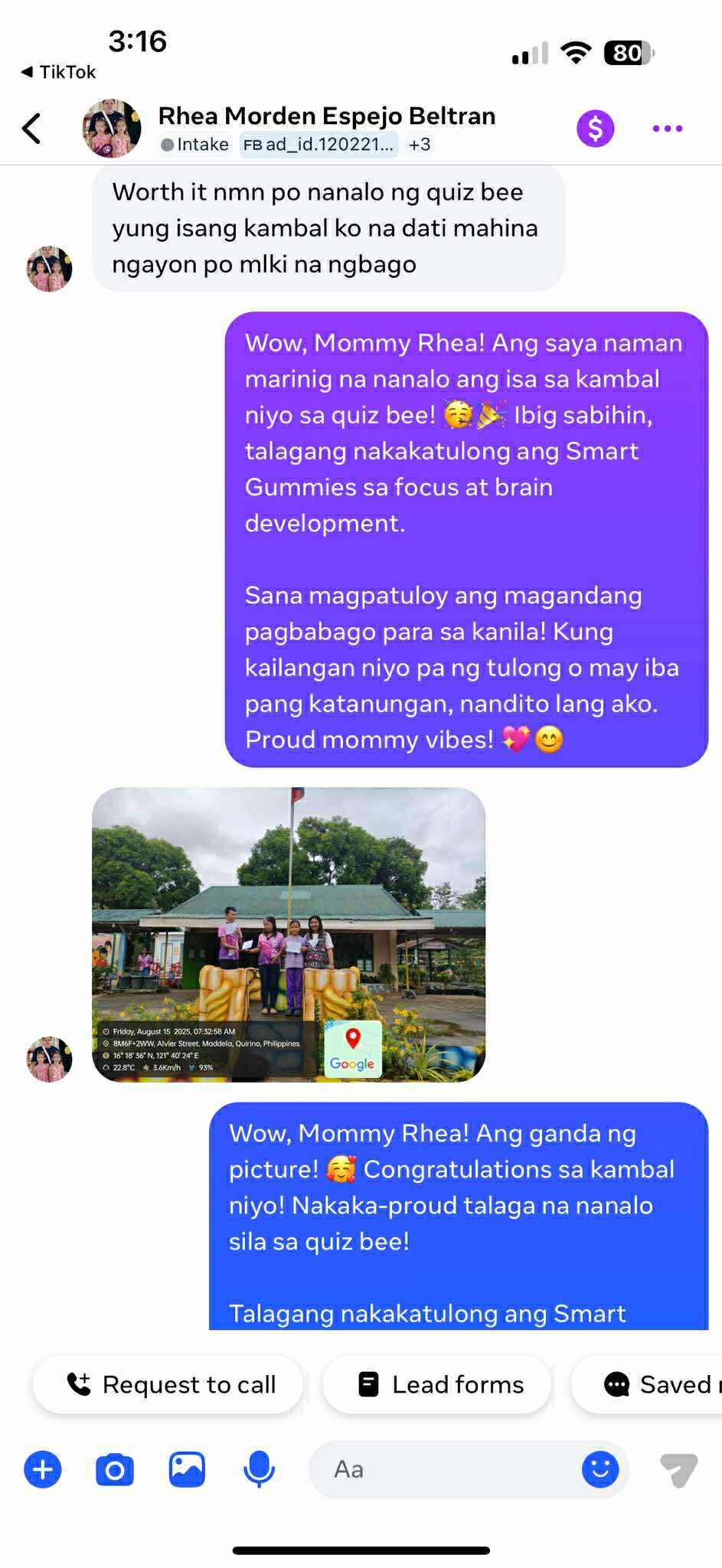This screenshot has height=1568, width=722.
Task: Open the three-dot overflow menu
Action: [x=667, y=129]
